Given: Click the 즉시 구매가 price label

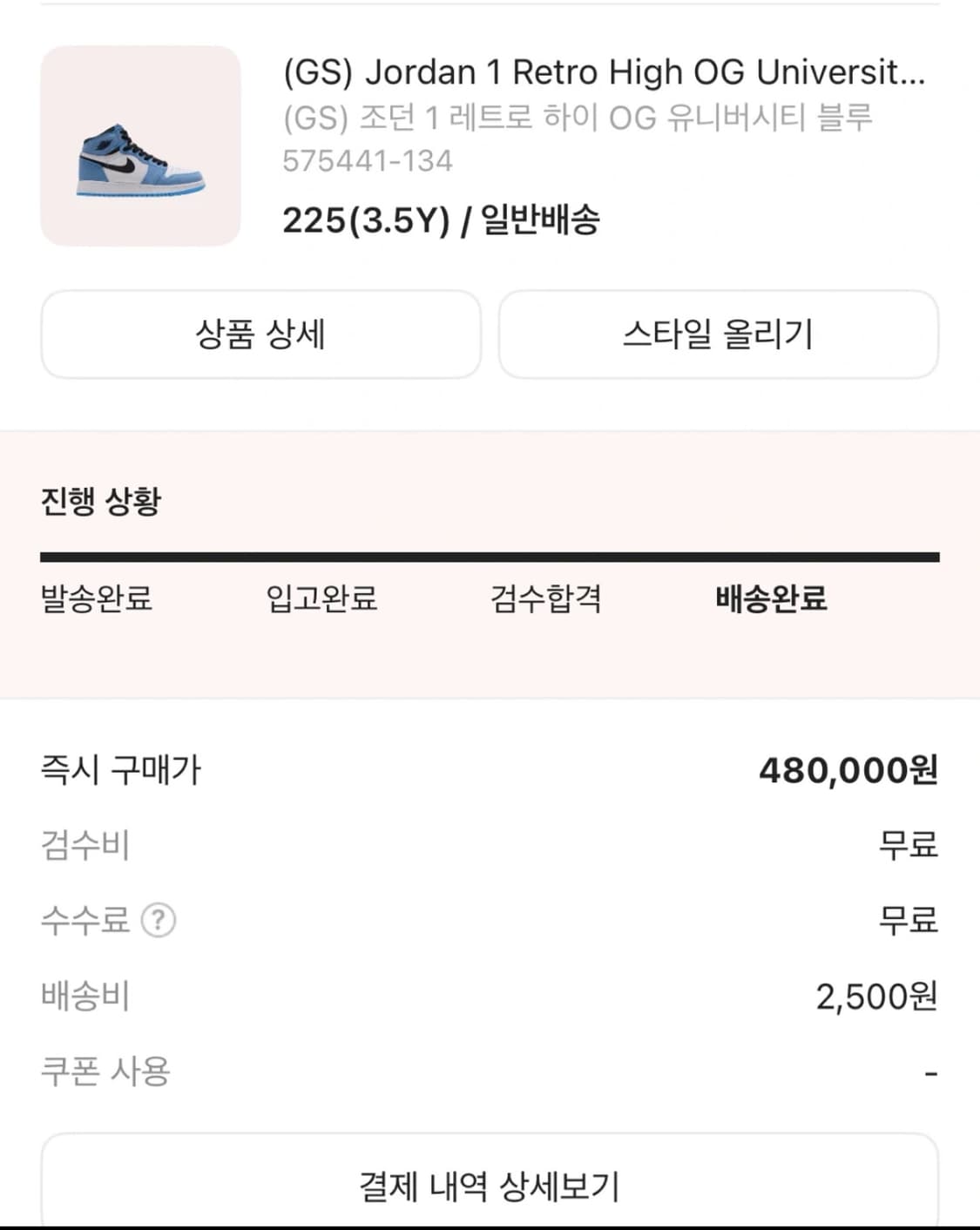Looking at the screenshot, I should tap(118, 770).
